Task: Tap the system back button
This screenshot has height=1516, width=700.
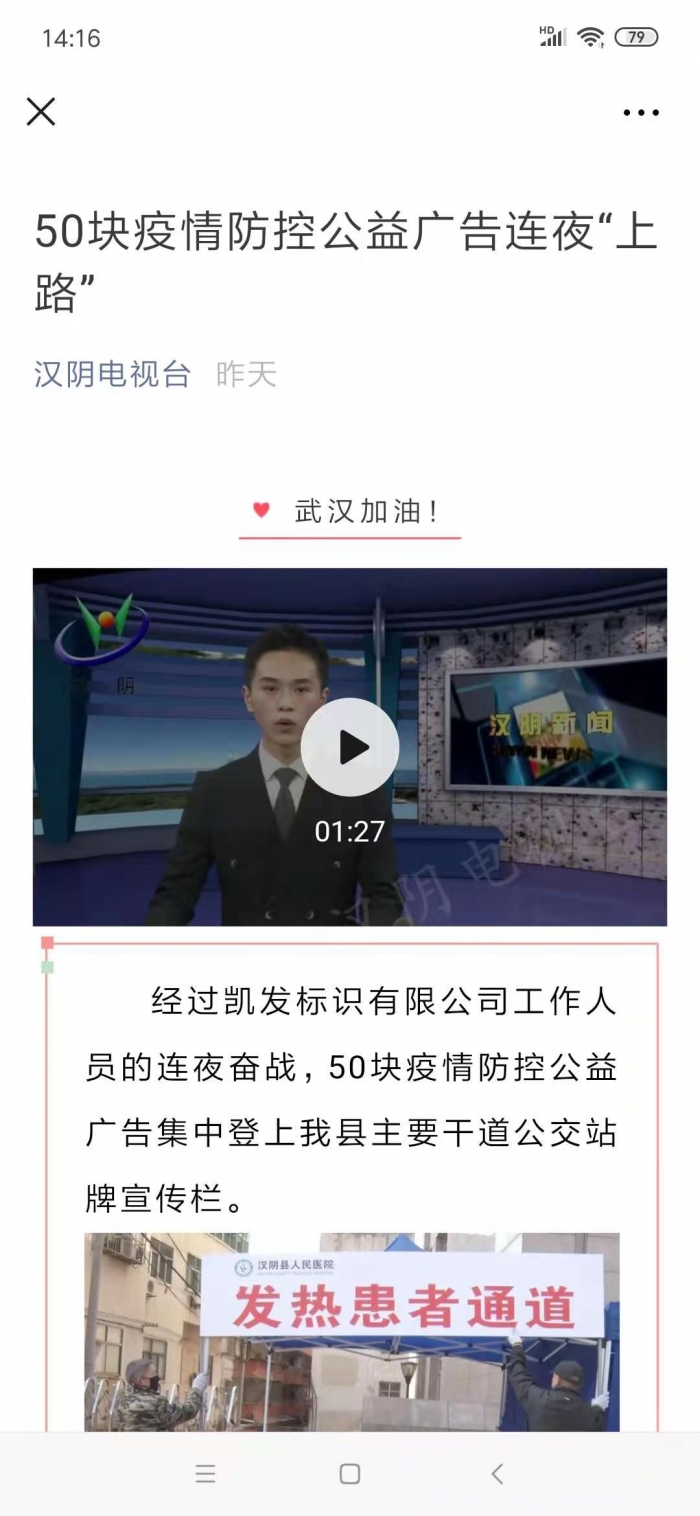Action: (497, 1473)
